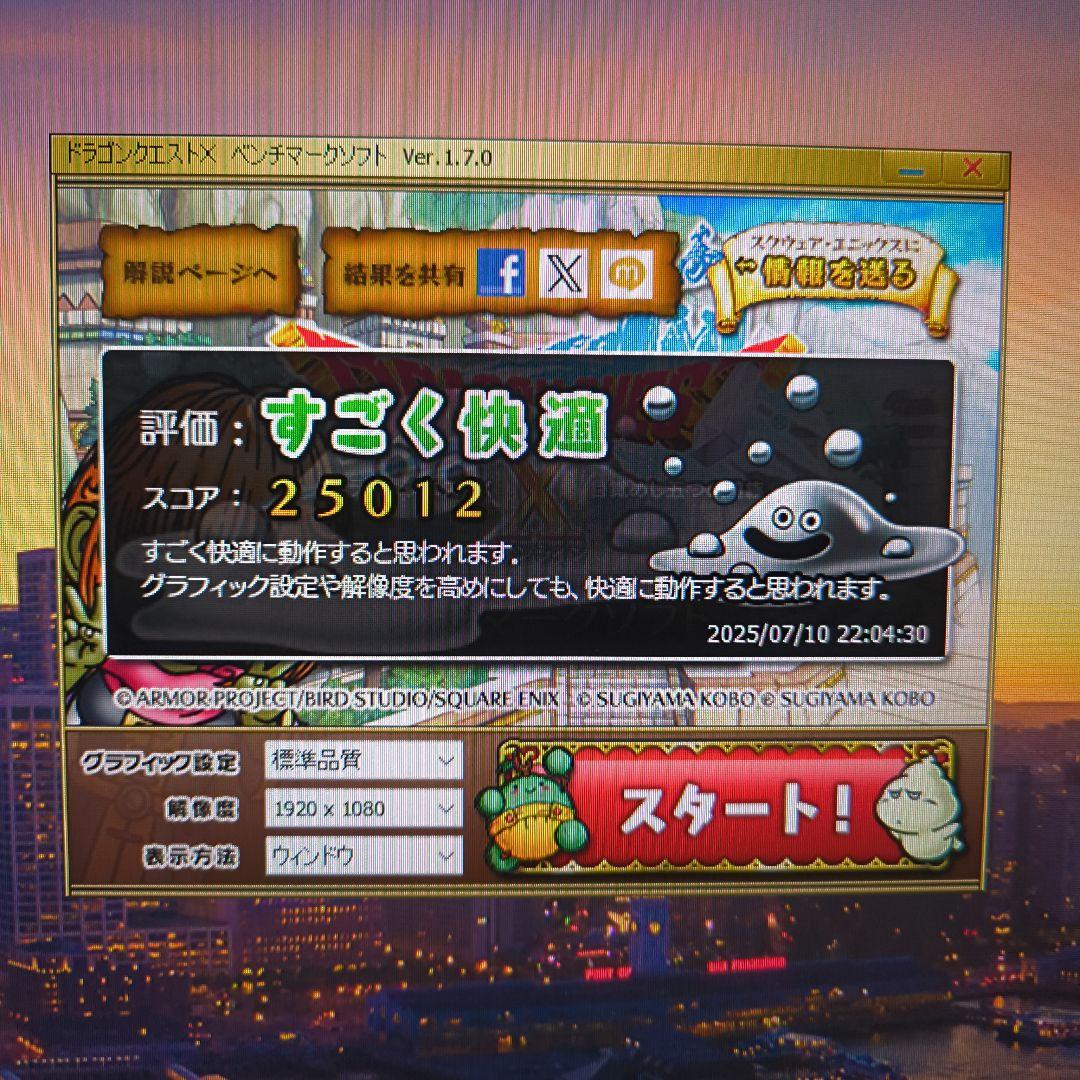The image size is (1080, 1080).
Task: Open the 解像度 1920 x 1080 dropdown
Action: coord(364,808)
